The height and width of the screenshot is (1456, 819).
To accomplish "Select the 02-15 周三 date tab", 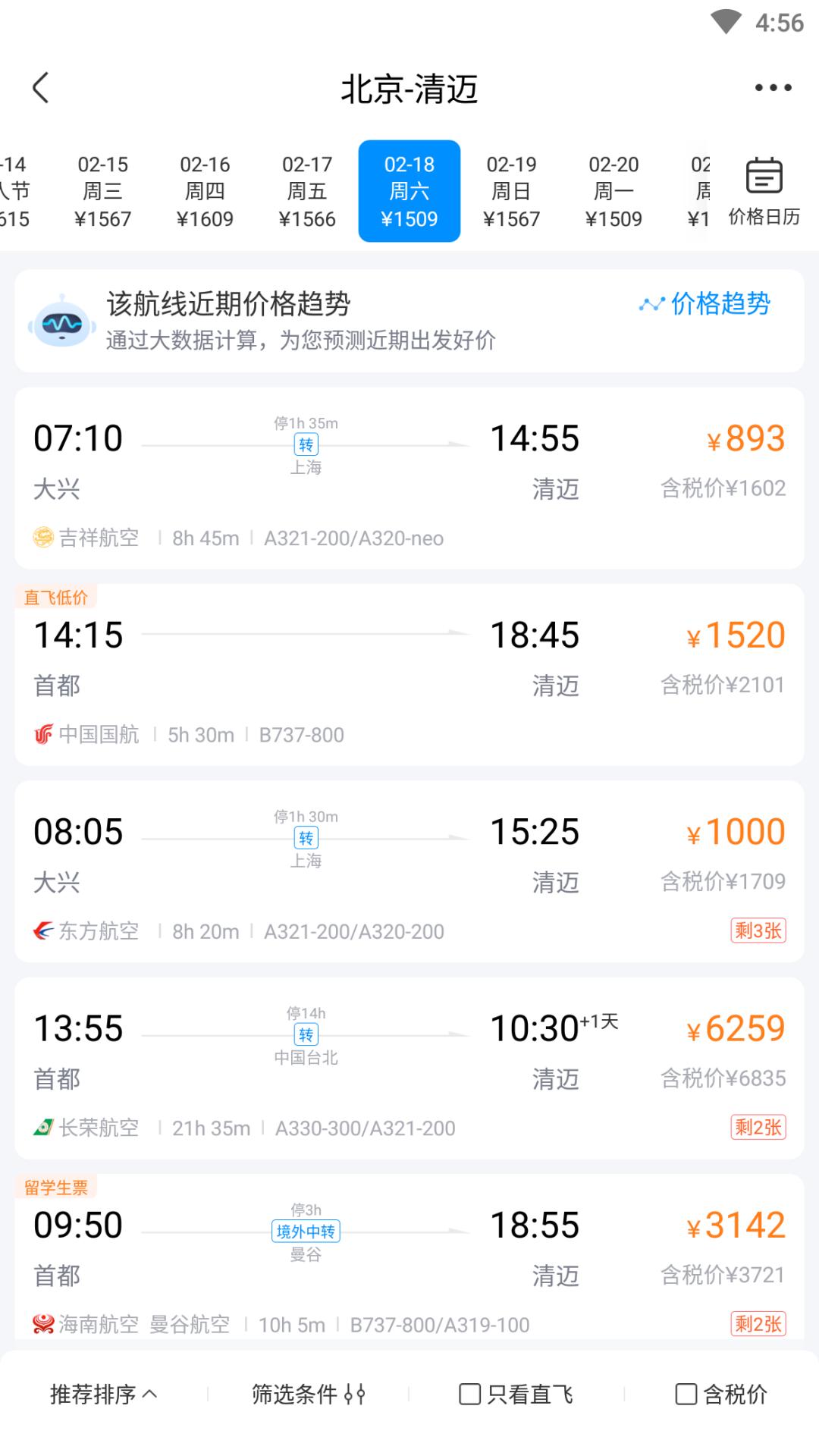I will 104,190.
